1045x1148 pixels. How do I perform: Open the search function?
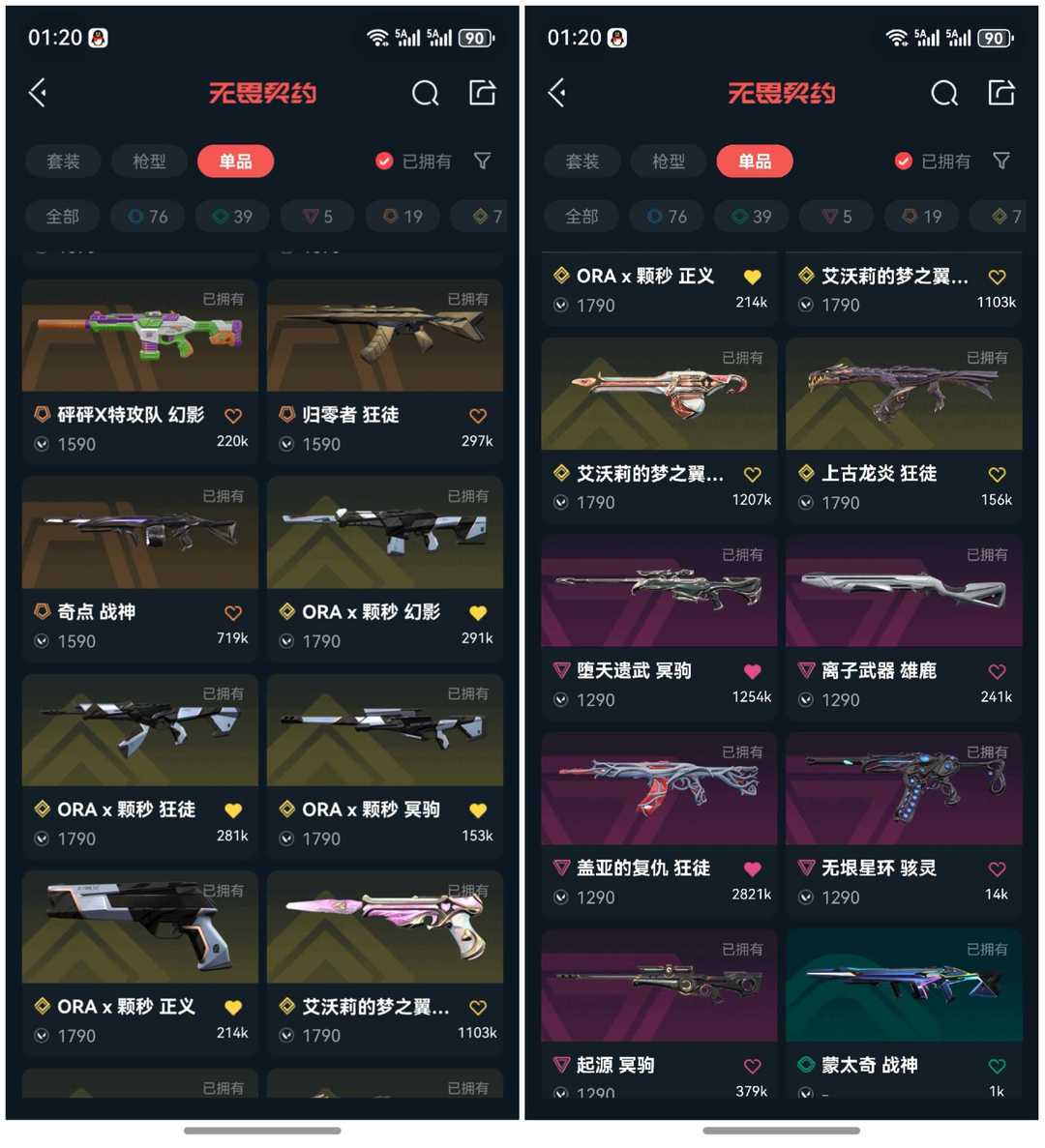tap(426, 93)
